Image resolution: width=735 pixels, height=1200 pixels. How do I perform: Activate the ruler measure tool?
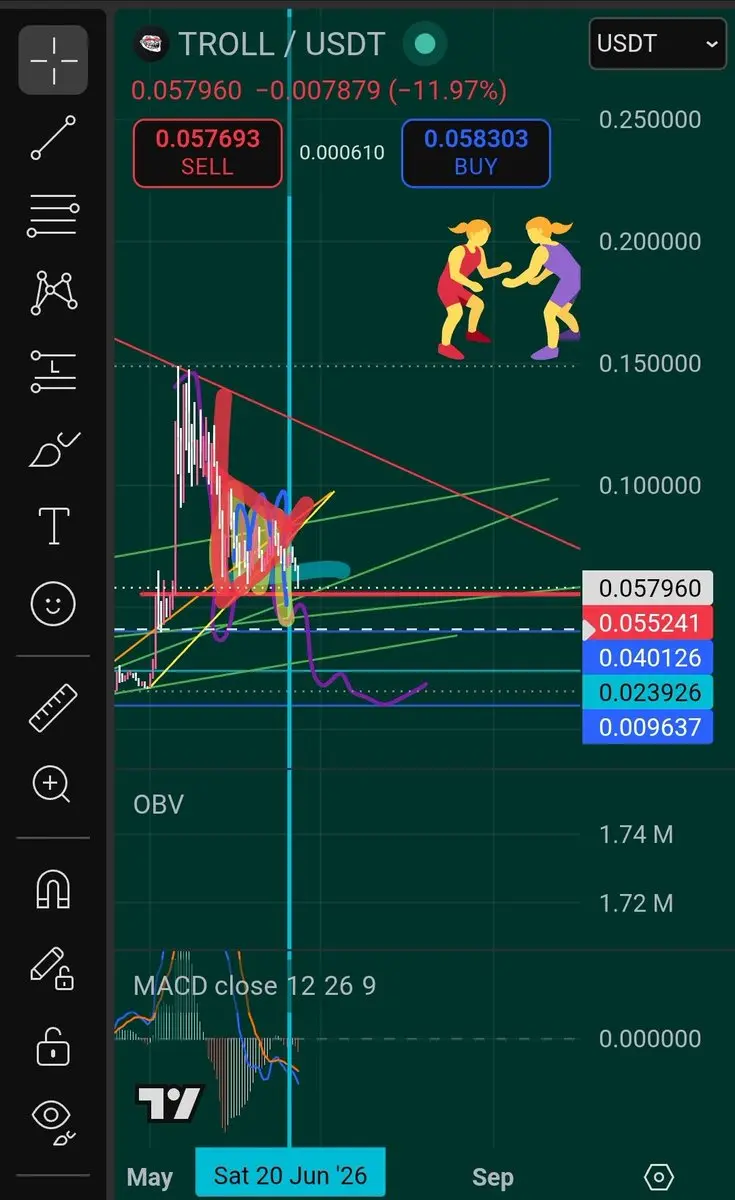click(x=53, y=707)
